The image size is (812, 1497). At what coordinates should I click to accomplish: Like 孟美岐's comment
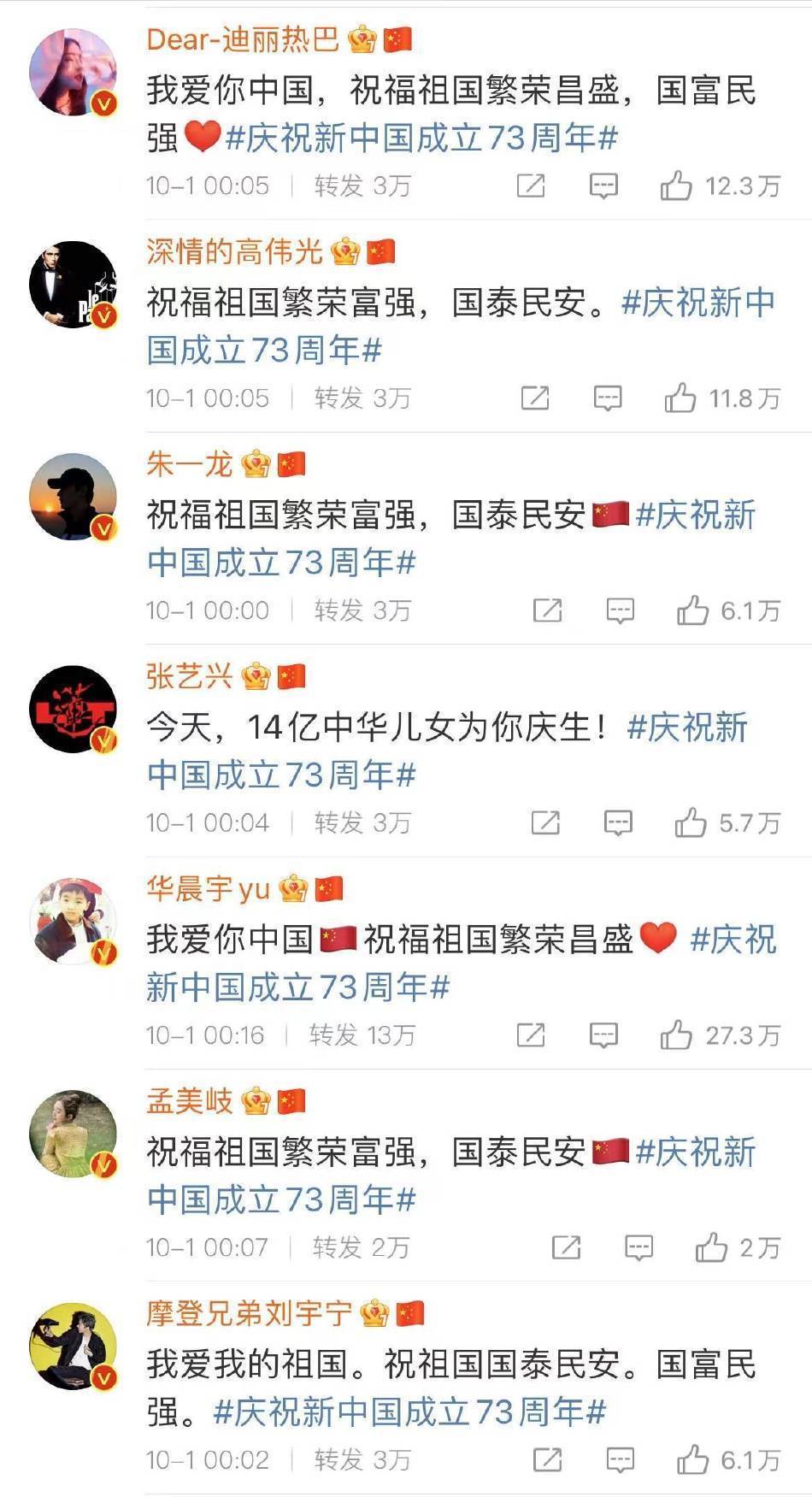tap(711, 1247)
